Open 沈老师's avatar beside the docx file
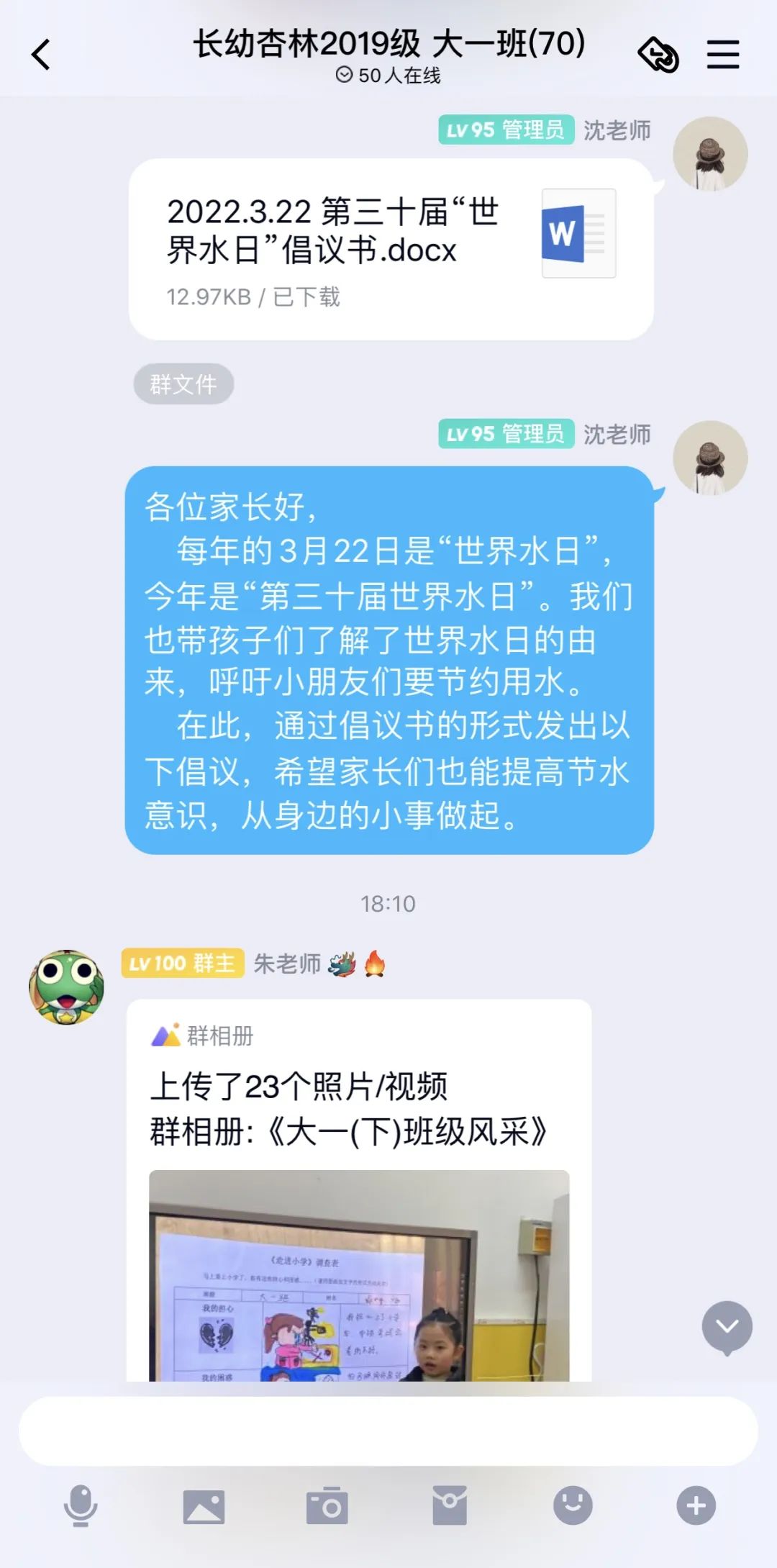The image size is (777, 1568). 709,154
